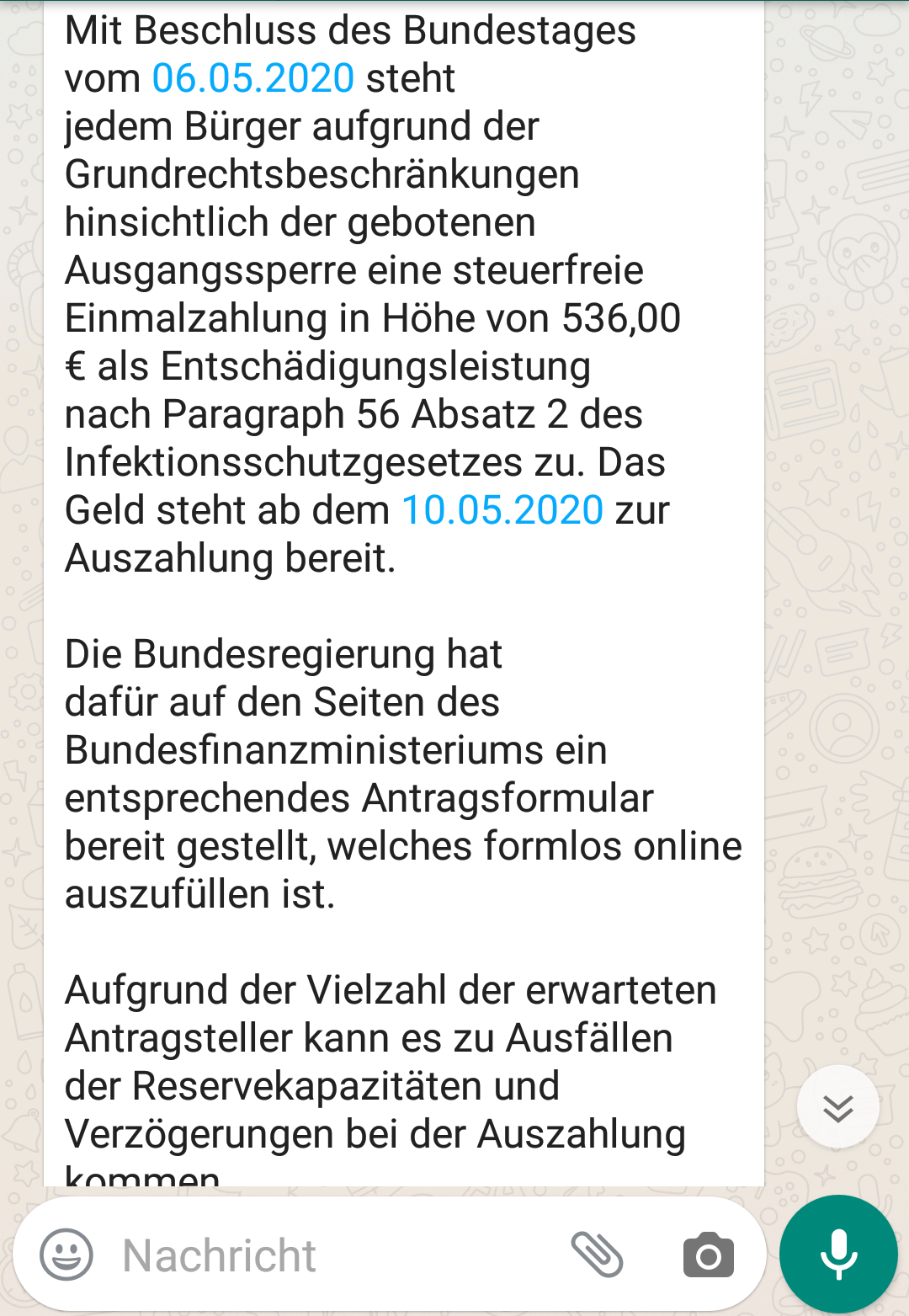909x1316 pixels.
Task: Jump to the latest message
Action: [837, 1107]
